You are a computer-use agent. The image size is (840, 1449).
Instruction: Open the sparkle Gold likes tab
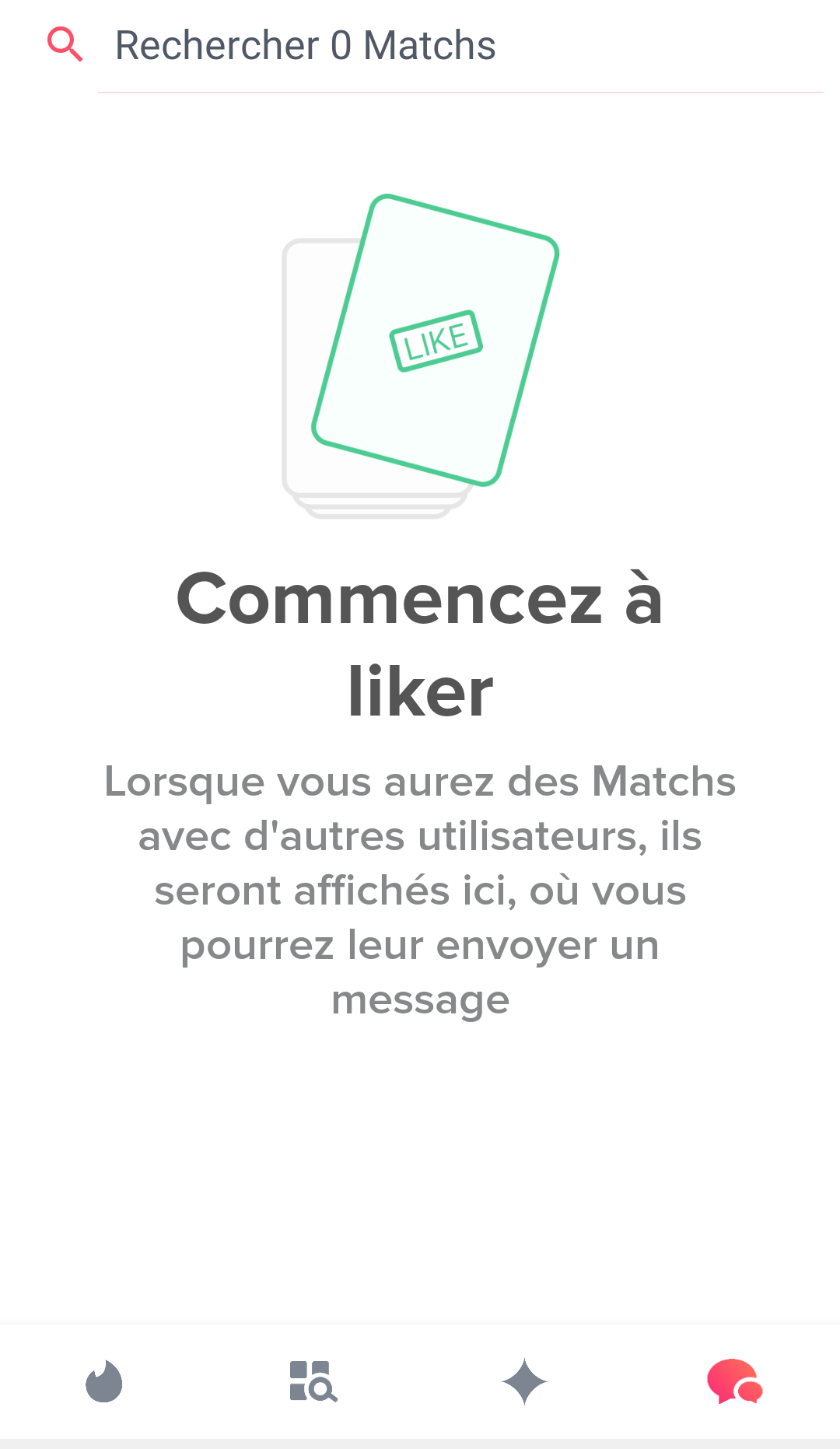pyautogui.click(x=525, y=1381)
